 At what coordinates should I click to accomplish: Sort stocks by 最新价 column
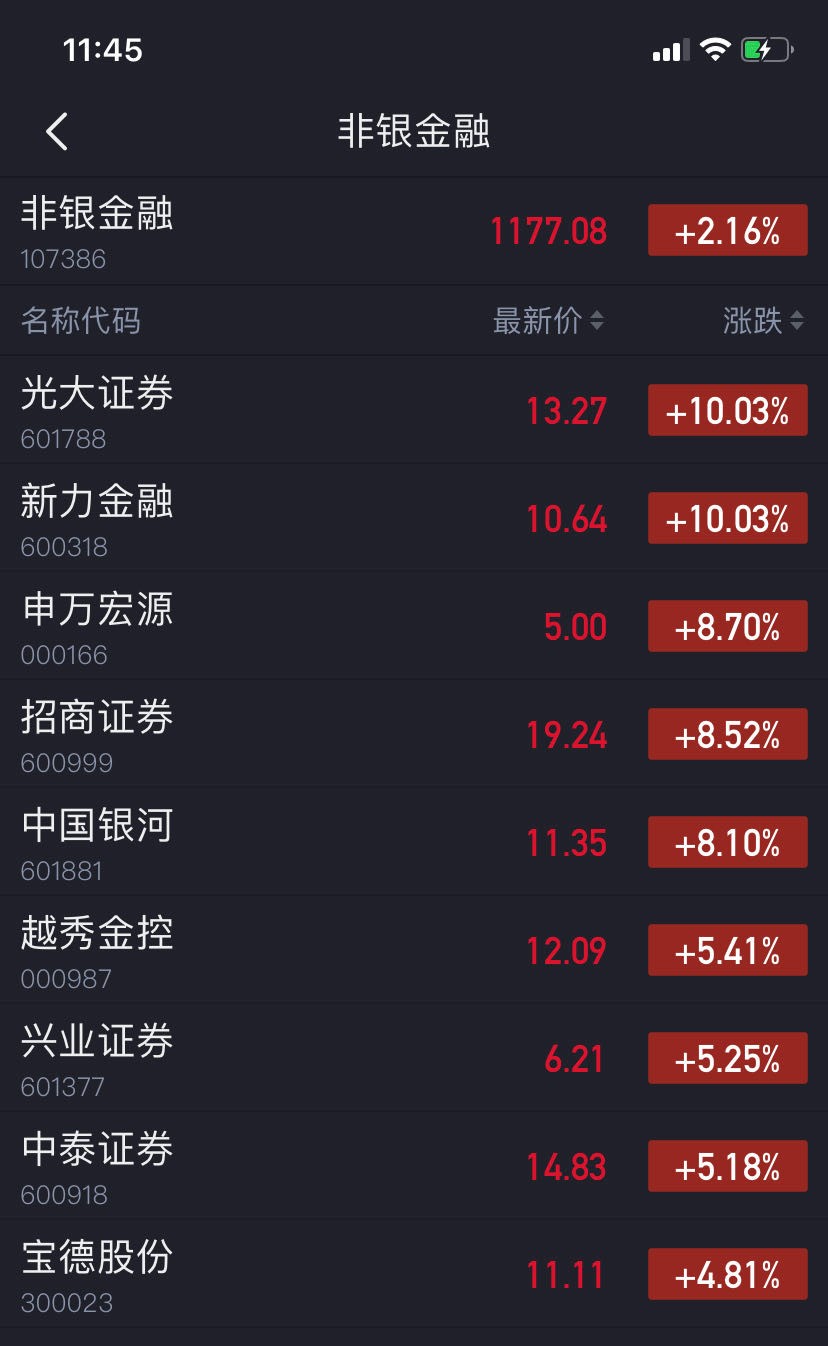(548, 321)
